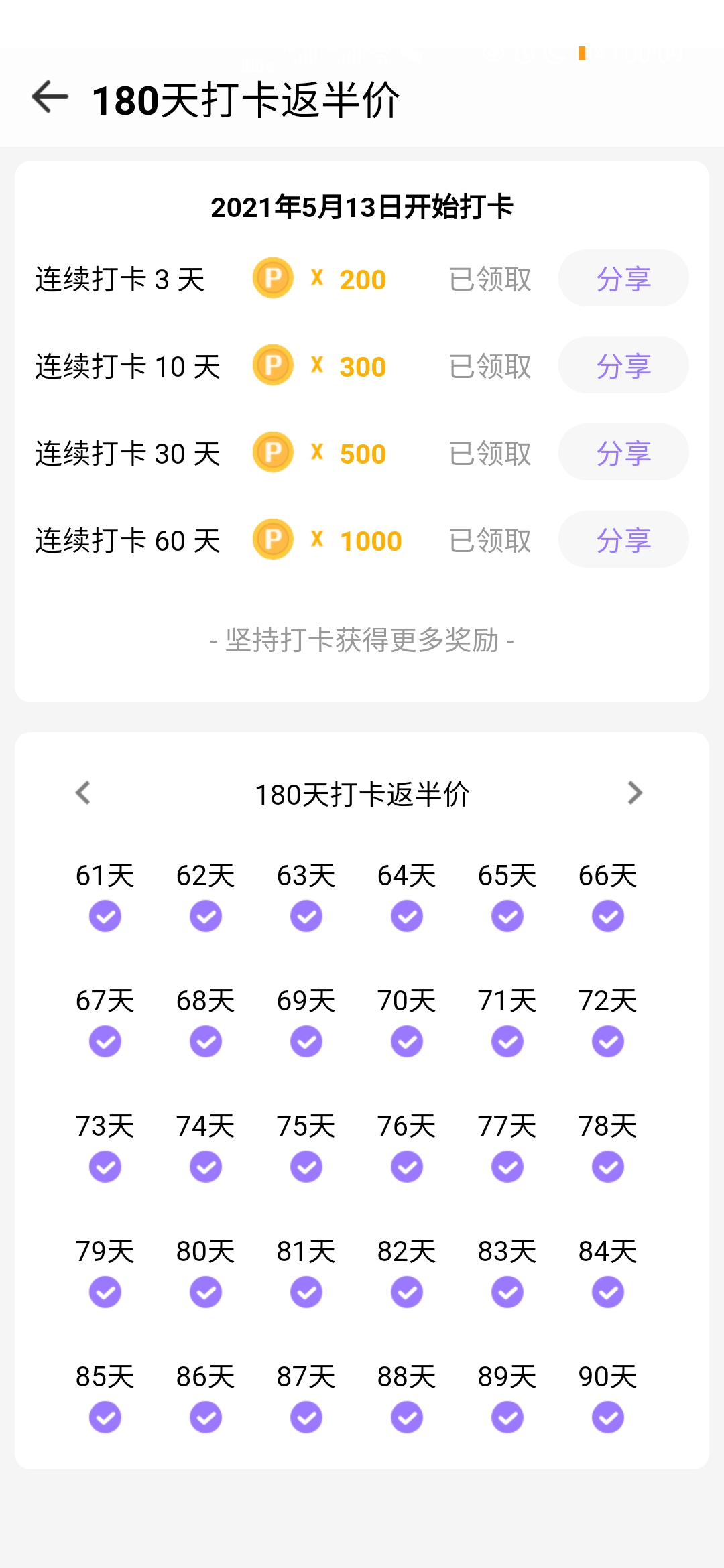This screenshot has width=724, height=1568.
Task: Click 分享 for the 60-day reward
Action: pos(623,539)
